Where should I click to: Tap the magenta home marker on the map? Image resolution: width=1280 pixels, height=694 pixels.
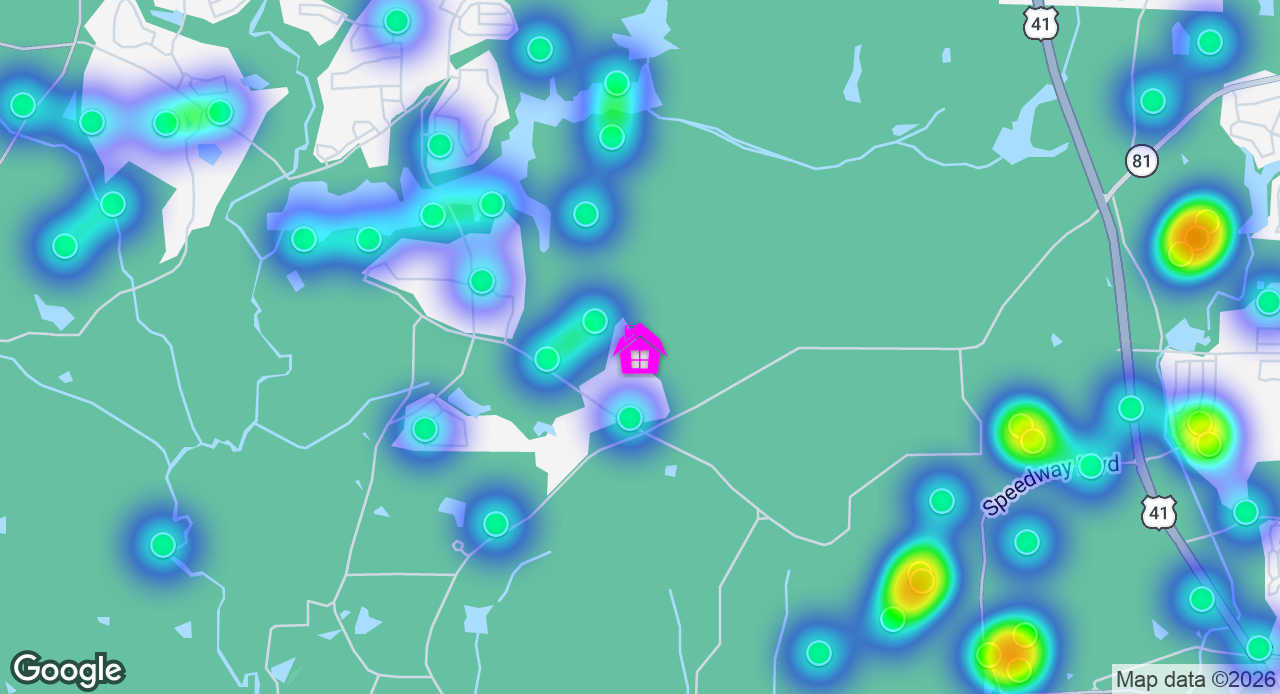639,351
